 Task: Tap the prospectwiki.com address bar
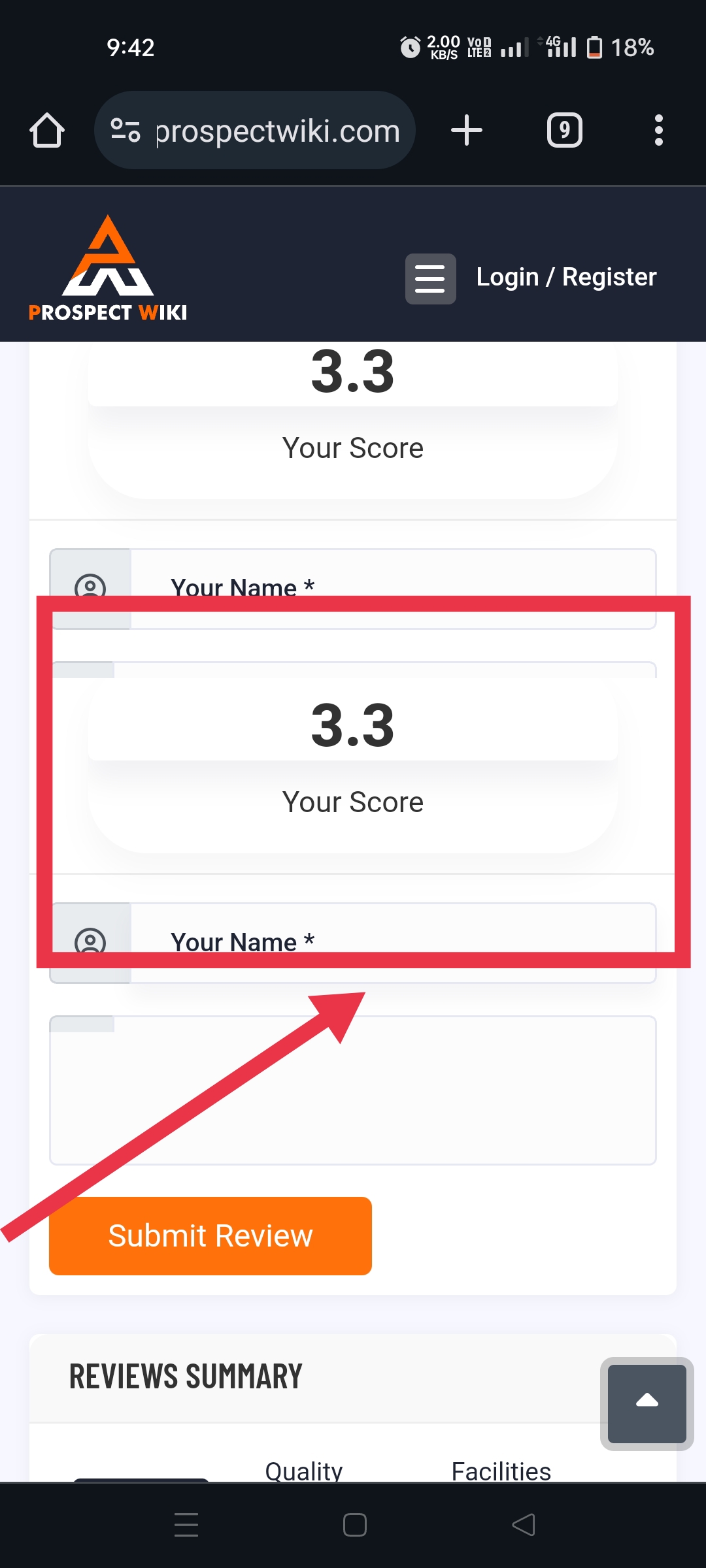tap(255, 130)
